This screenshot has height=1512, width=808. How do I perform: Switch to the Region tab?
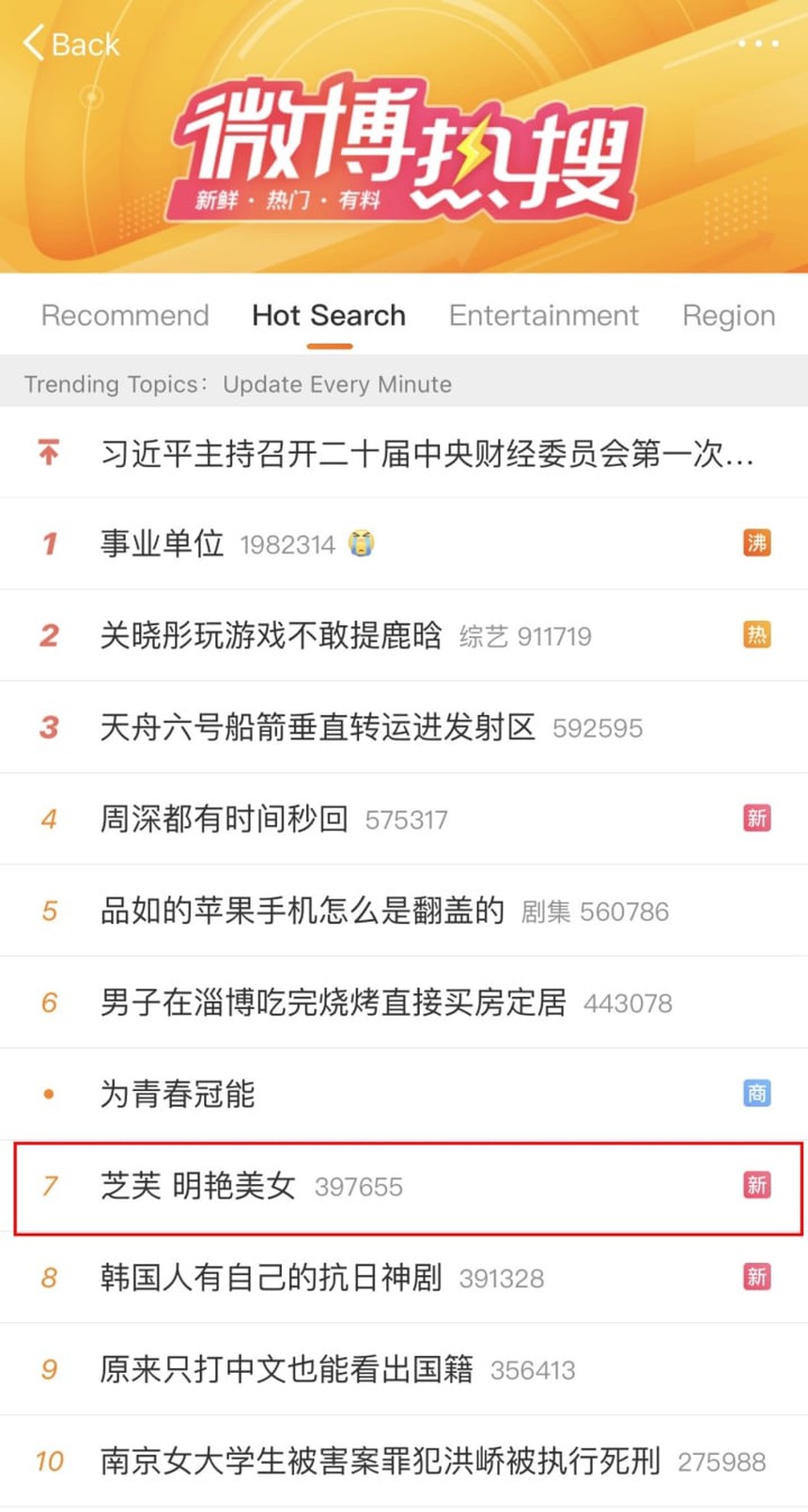pos(728,316)
